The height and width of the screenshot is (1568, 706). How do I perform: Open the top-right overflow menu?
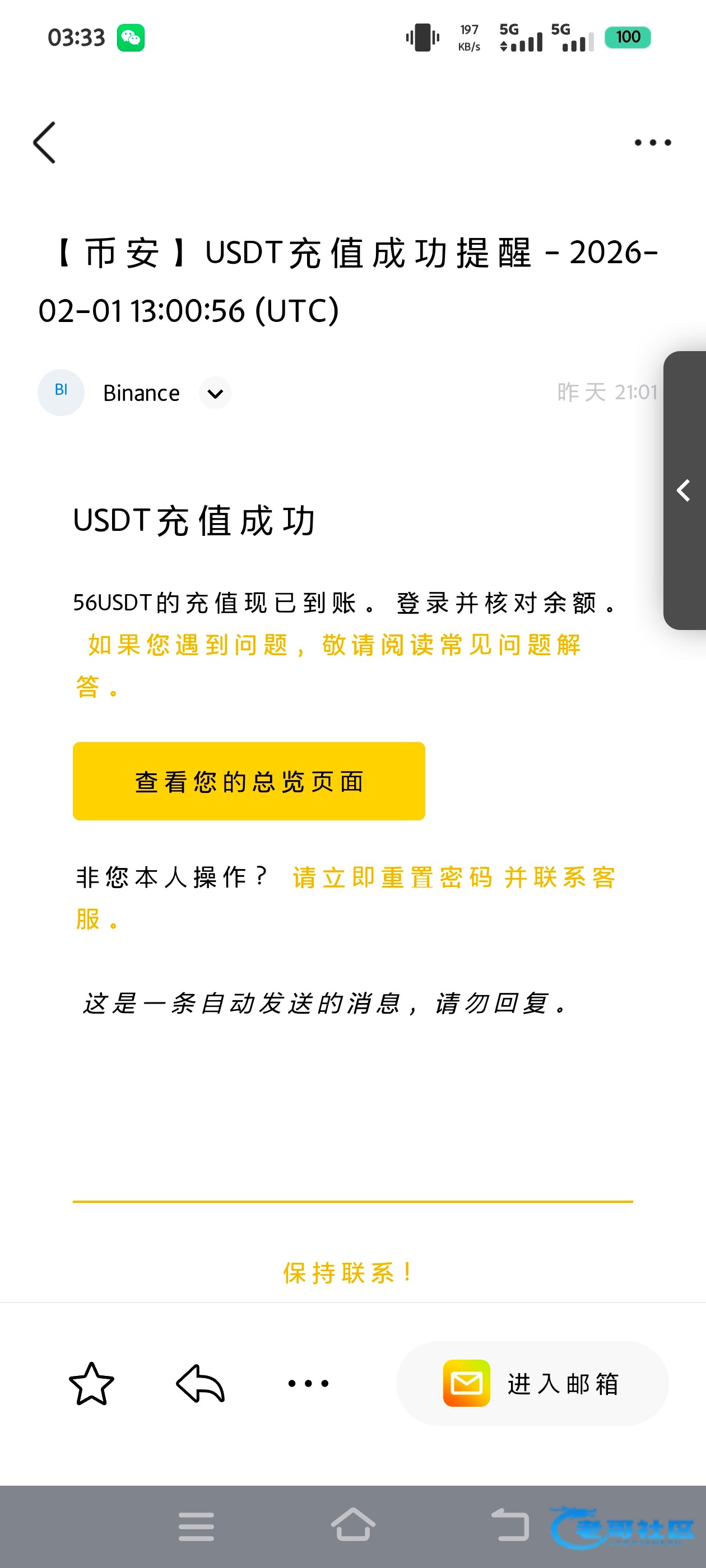pyautogui.click(x=652, y=142)
